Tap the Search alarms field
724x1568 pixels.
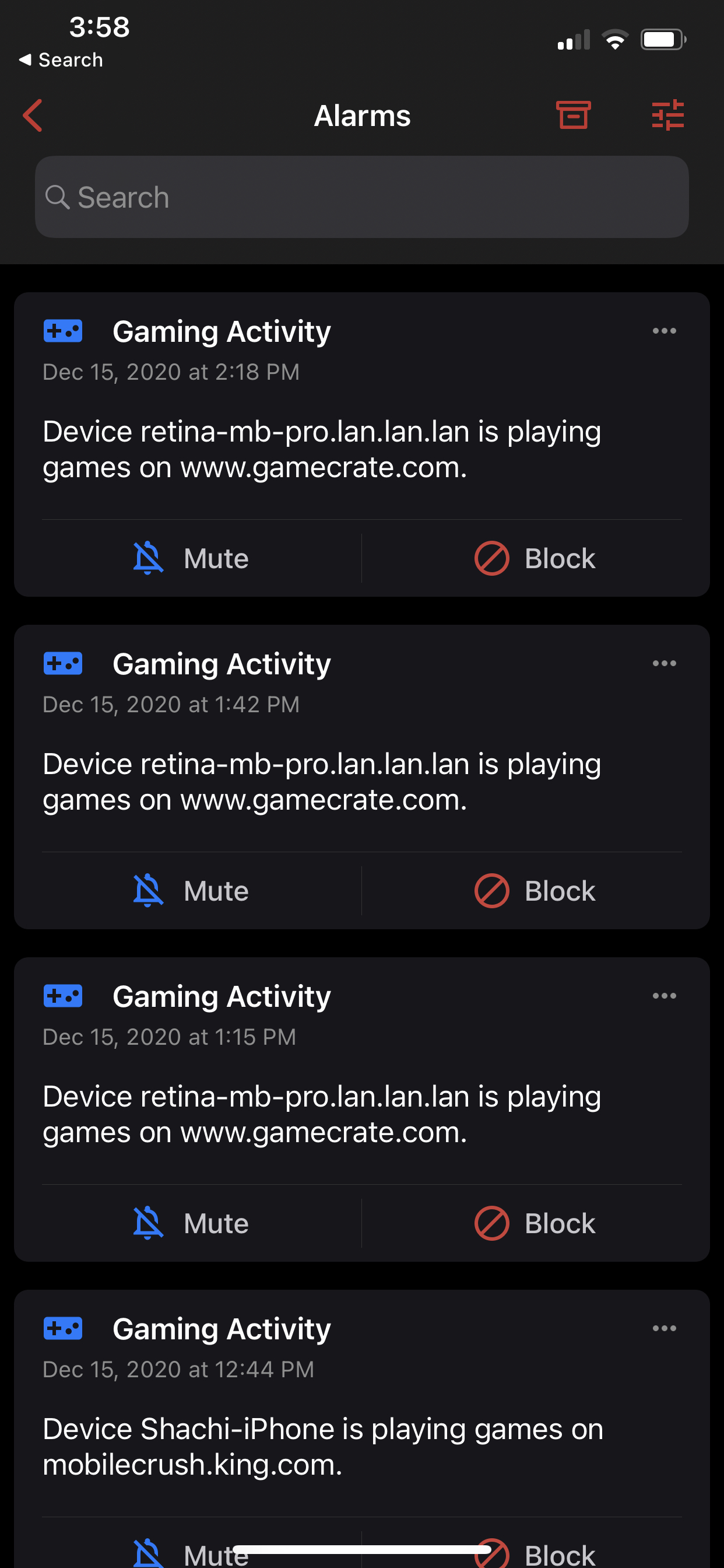click(x=362, y=197)
